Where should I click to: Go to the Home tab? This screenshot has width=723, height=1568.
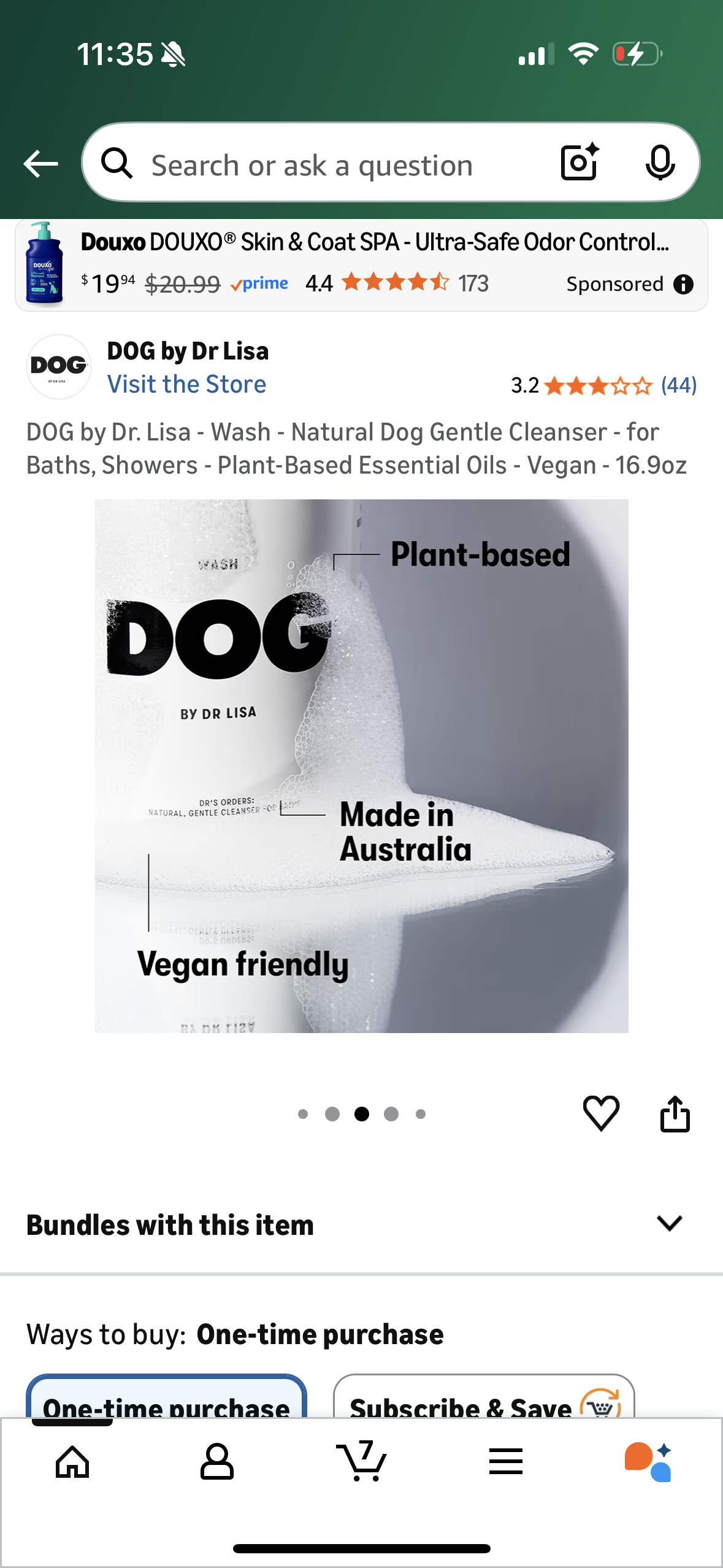click(72, 1462)
